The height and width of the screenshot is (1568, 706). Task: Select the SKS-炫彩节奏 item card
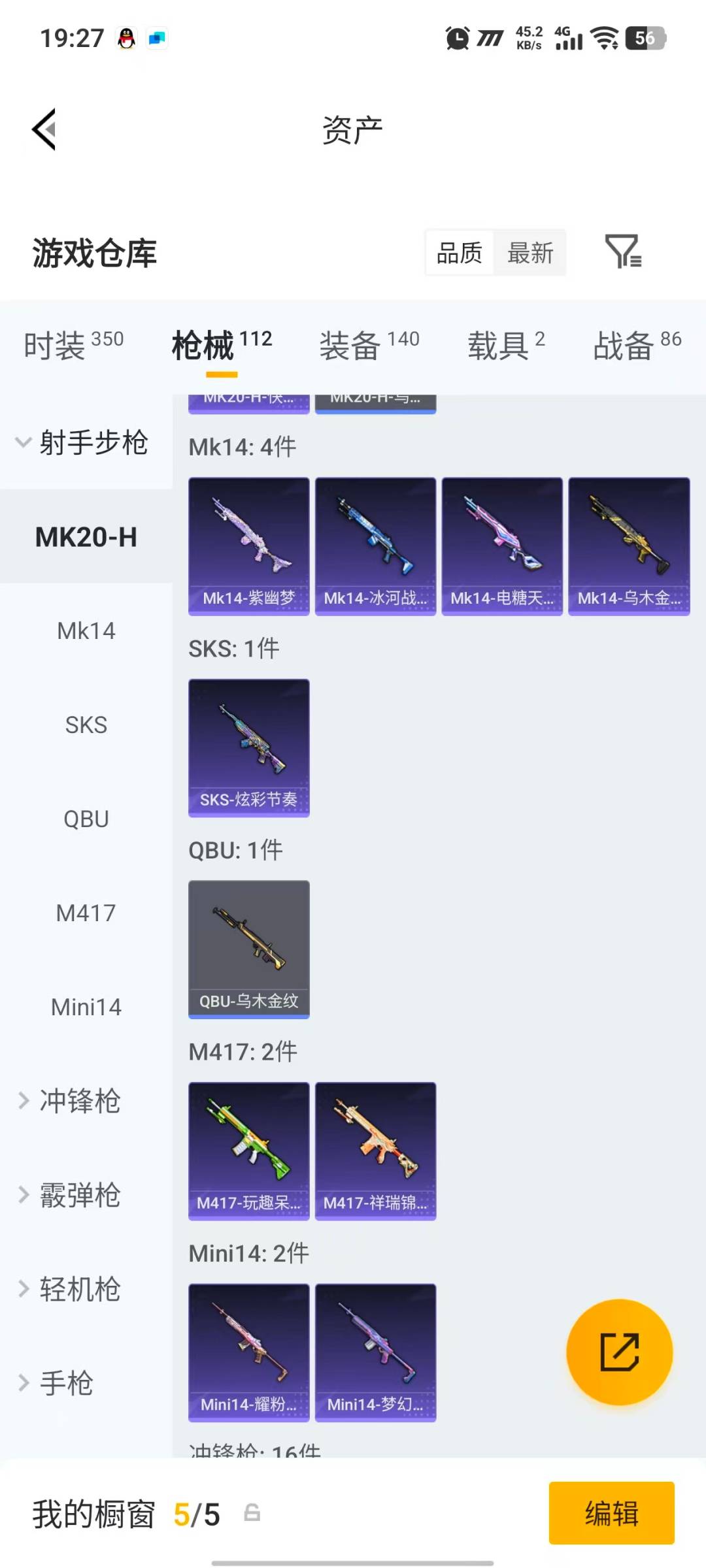(x=248, y=749)
